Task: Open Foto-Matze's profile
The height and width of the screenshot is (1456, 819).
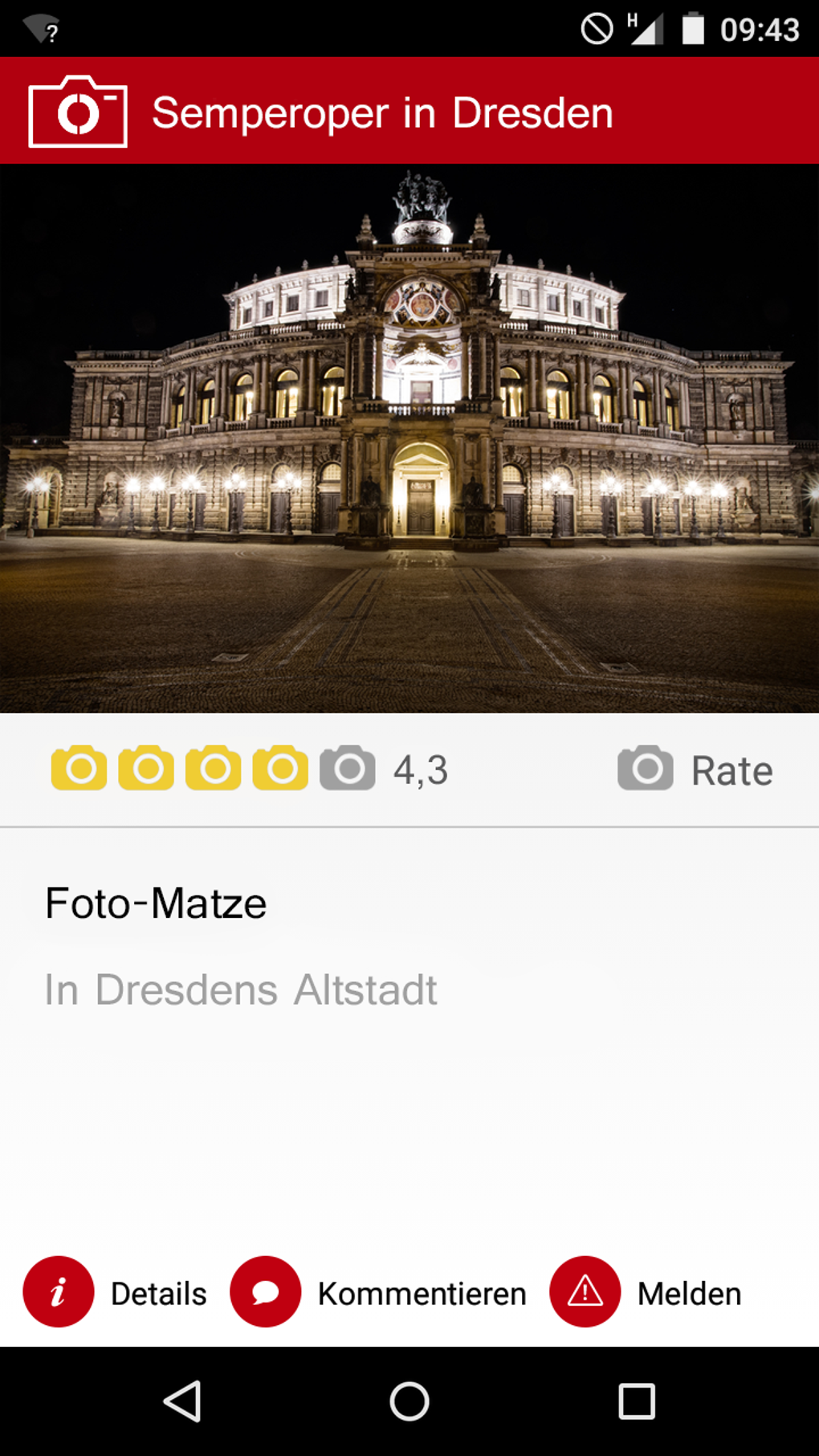Action: point(156,903)
